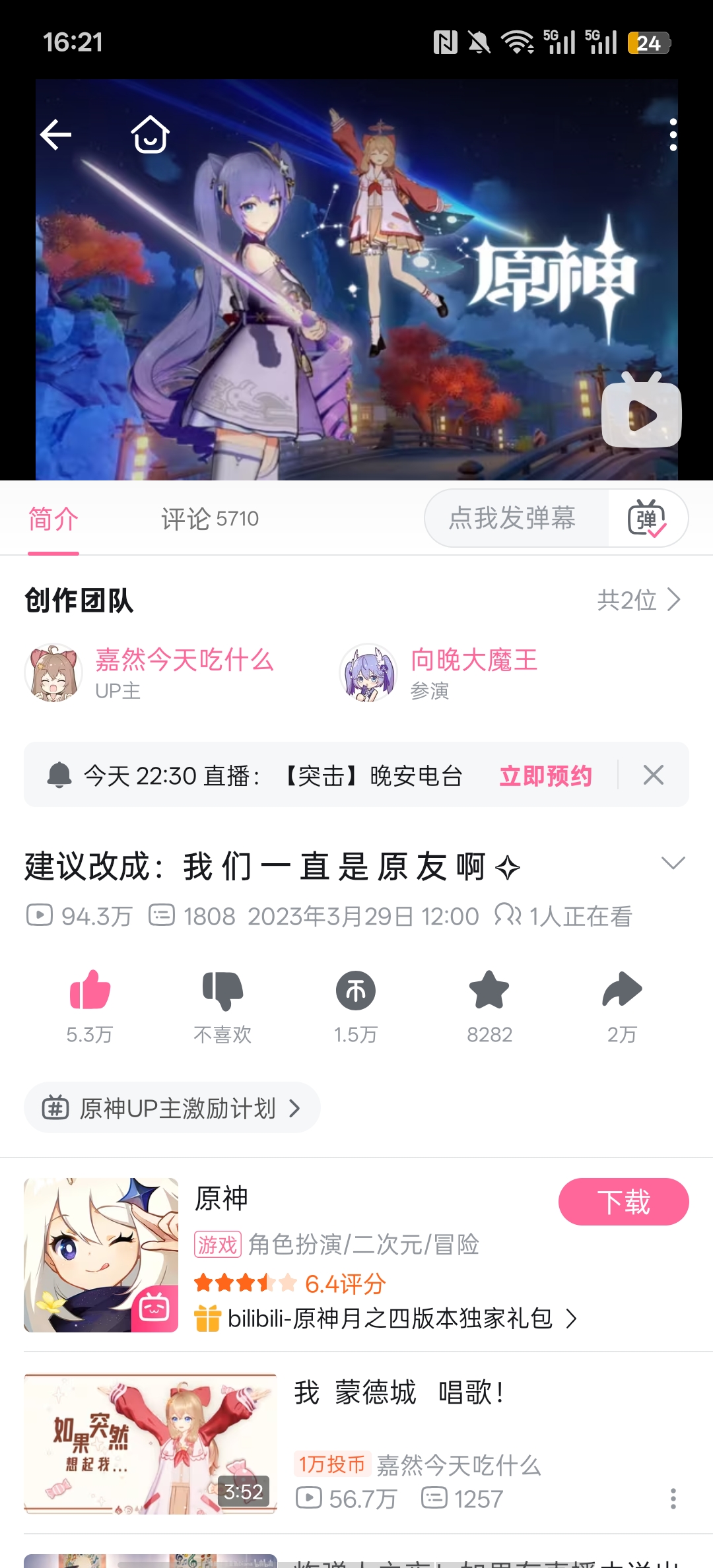713x1568 pixels.
Task: Tap 立即预约 for the 22:30 livestream
Action: click(545, 775)
